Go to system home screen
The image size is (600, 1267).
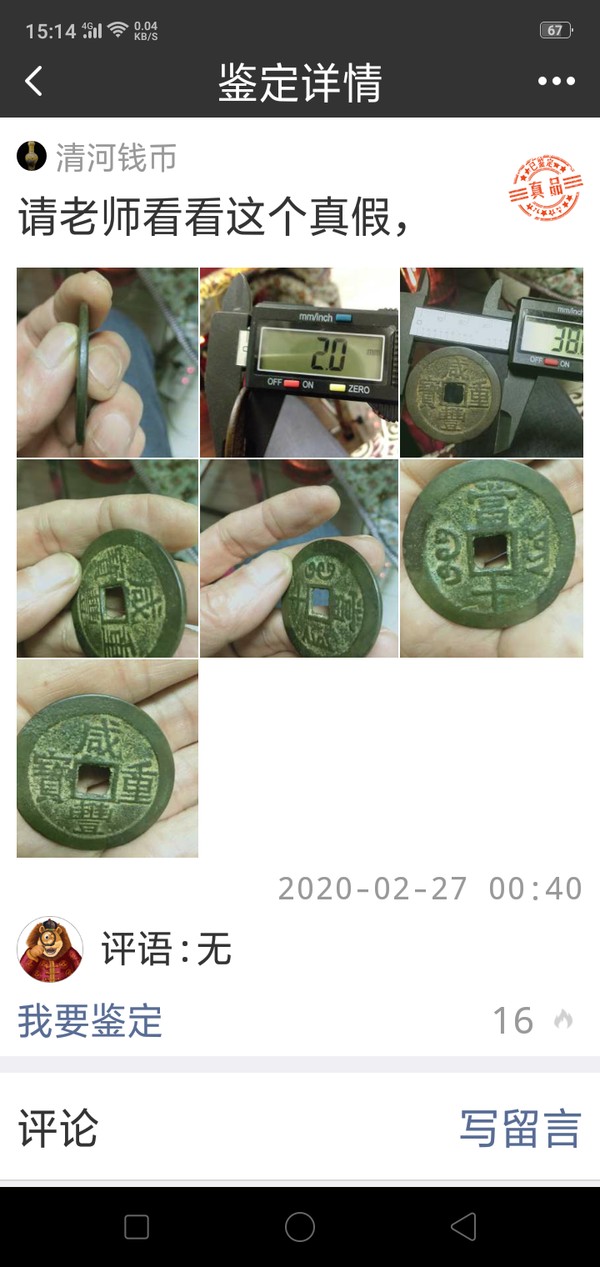[x=300, y=1227]
